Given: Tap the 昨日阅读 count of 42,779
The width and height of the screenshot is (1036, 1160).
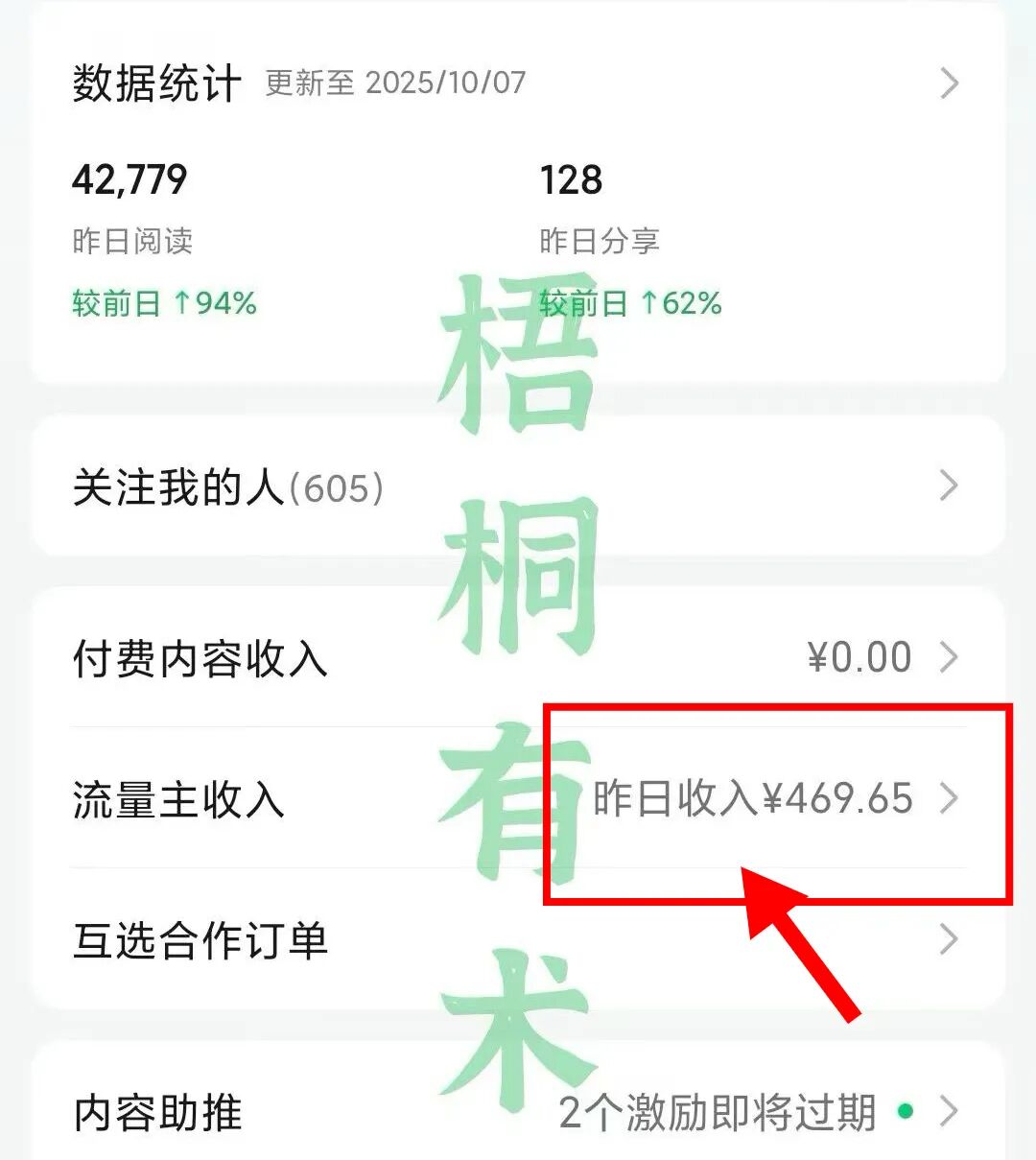Looking at the screenshot, I should [129, 178].
